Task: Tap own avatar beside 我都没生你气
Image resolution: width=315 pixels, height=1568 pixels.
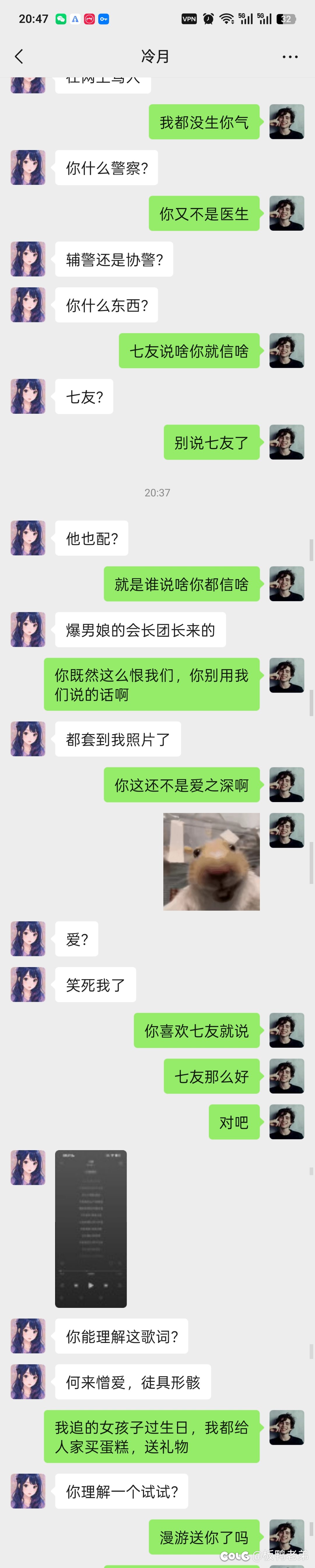Action: tap(286, 122)
